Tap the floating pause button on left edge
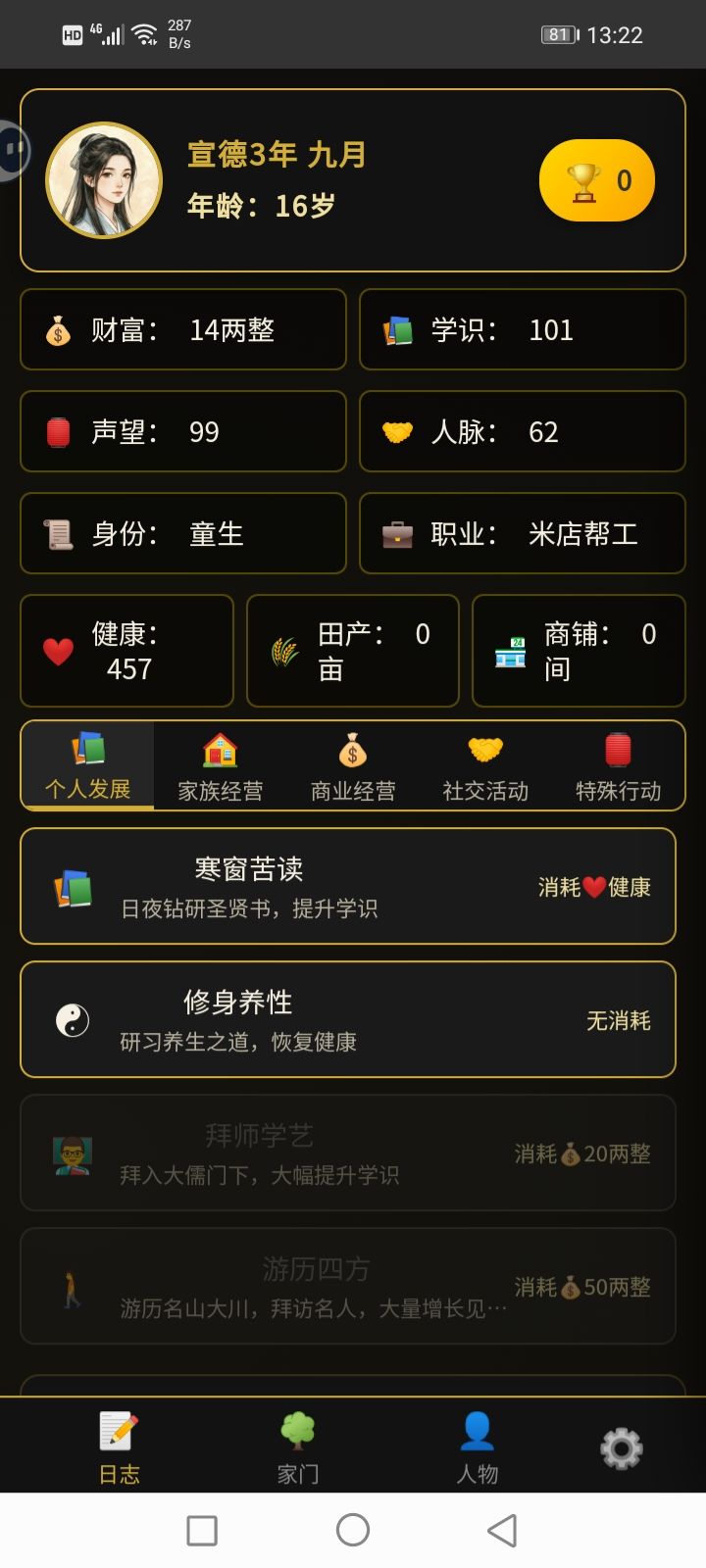706x1568 pixels. tap(13, 151)
